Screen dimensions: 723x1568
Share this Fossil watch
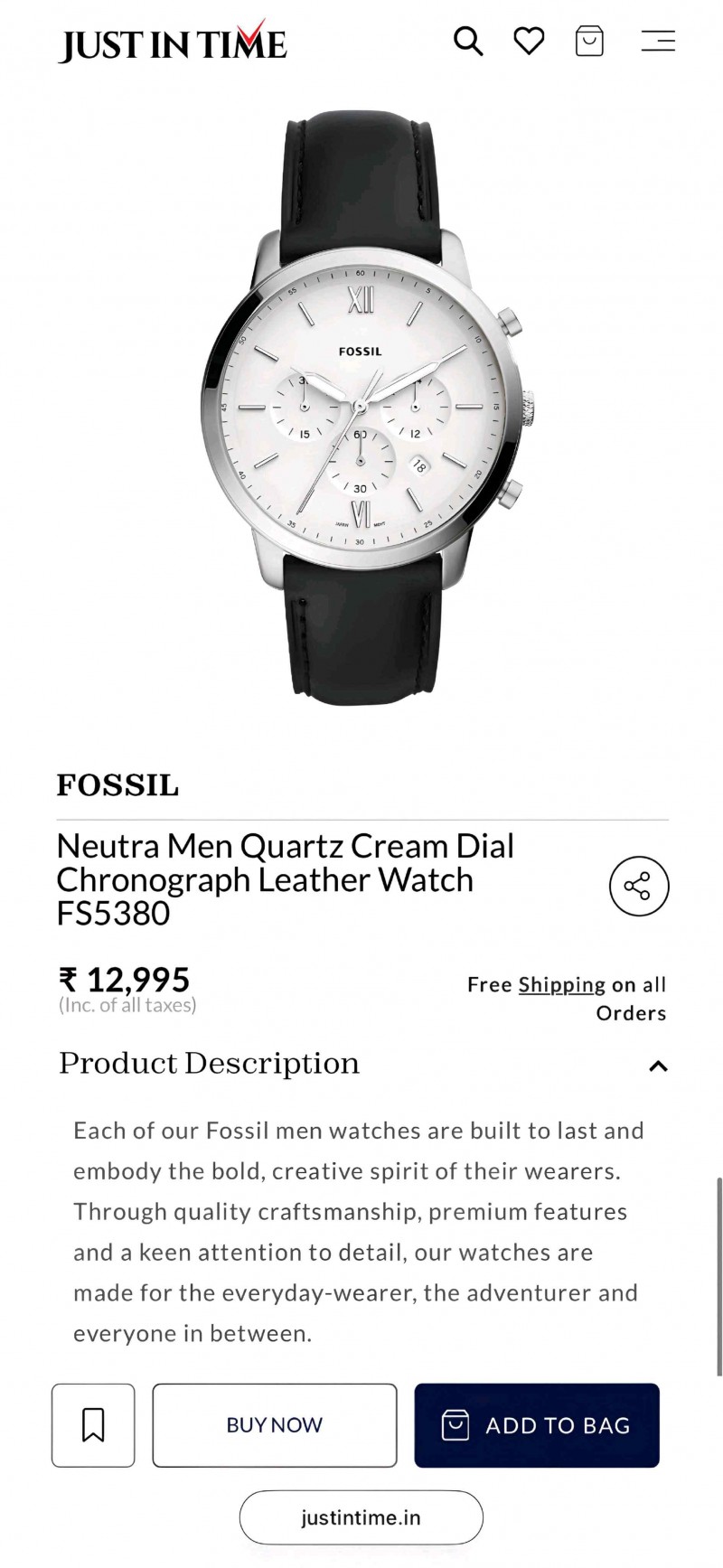coord(638,886)
